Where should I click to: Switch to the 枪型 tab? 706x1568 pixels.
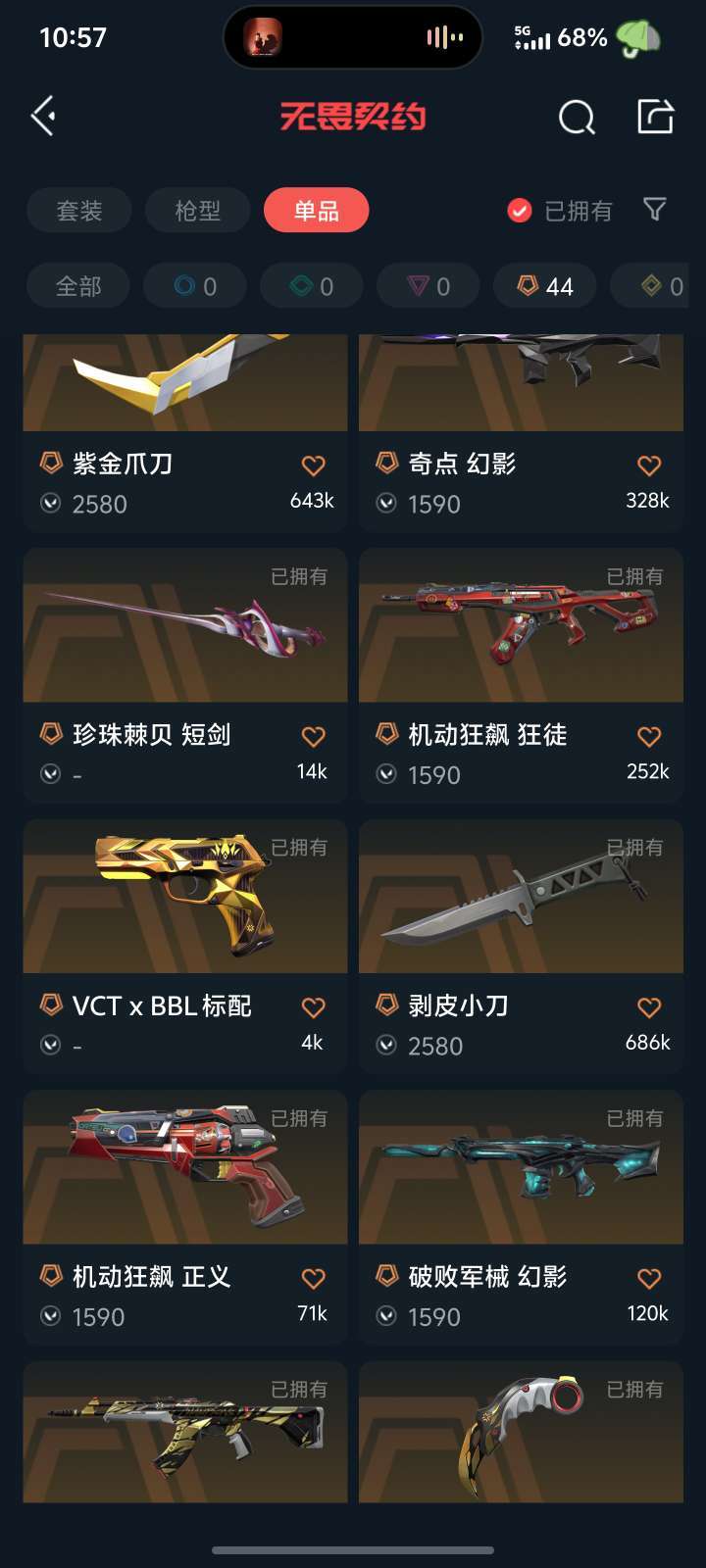click(198, 211)
